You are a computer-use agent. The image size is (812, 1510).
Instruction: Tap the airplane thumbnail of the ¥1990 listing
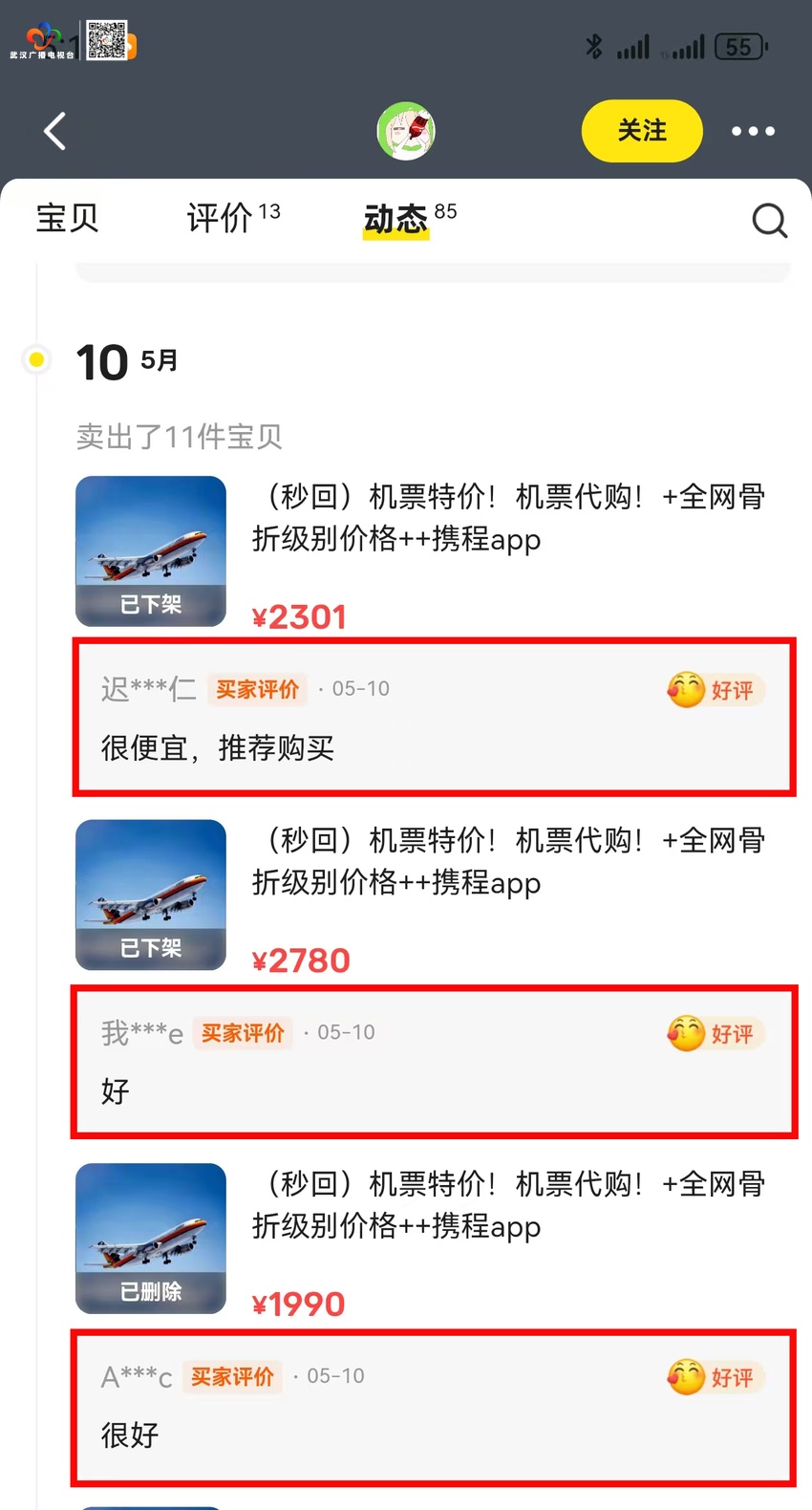[x=150, y=1239]
